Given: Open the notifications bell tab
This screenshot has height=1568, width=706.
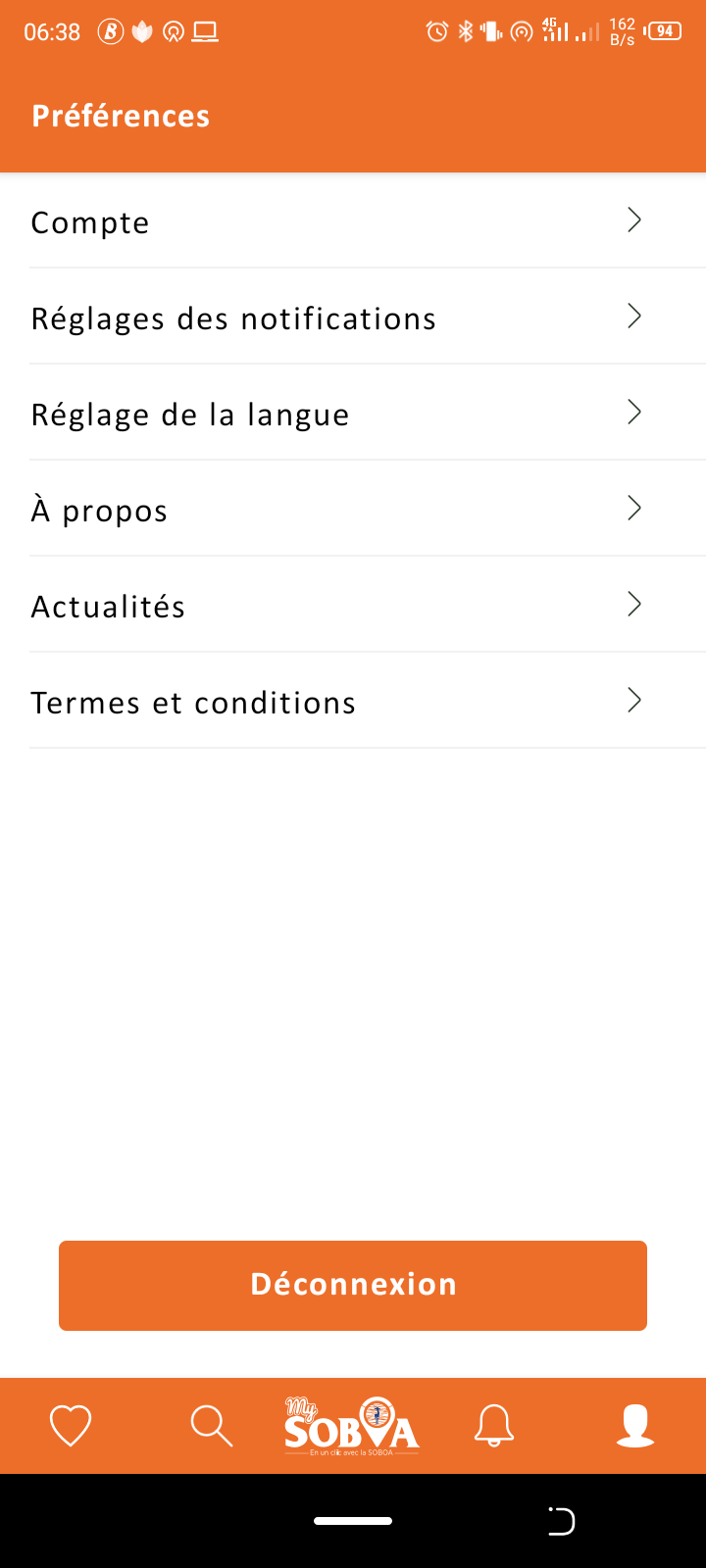Looking at the screenshot, I should [x=494, y=1426].
